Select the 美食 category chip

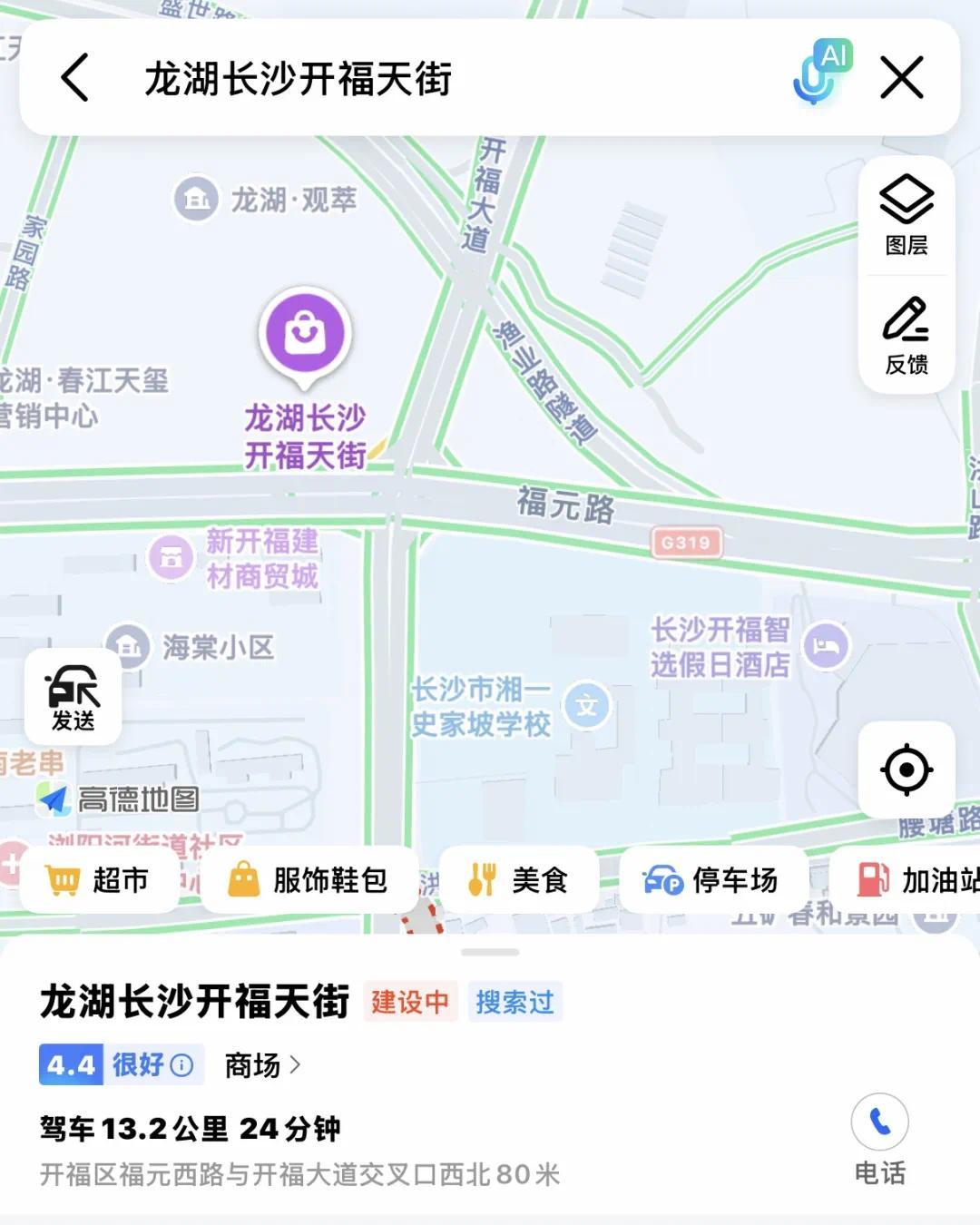519,878
